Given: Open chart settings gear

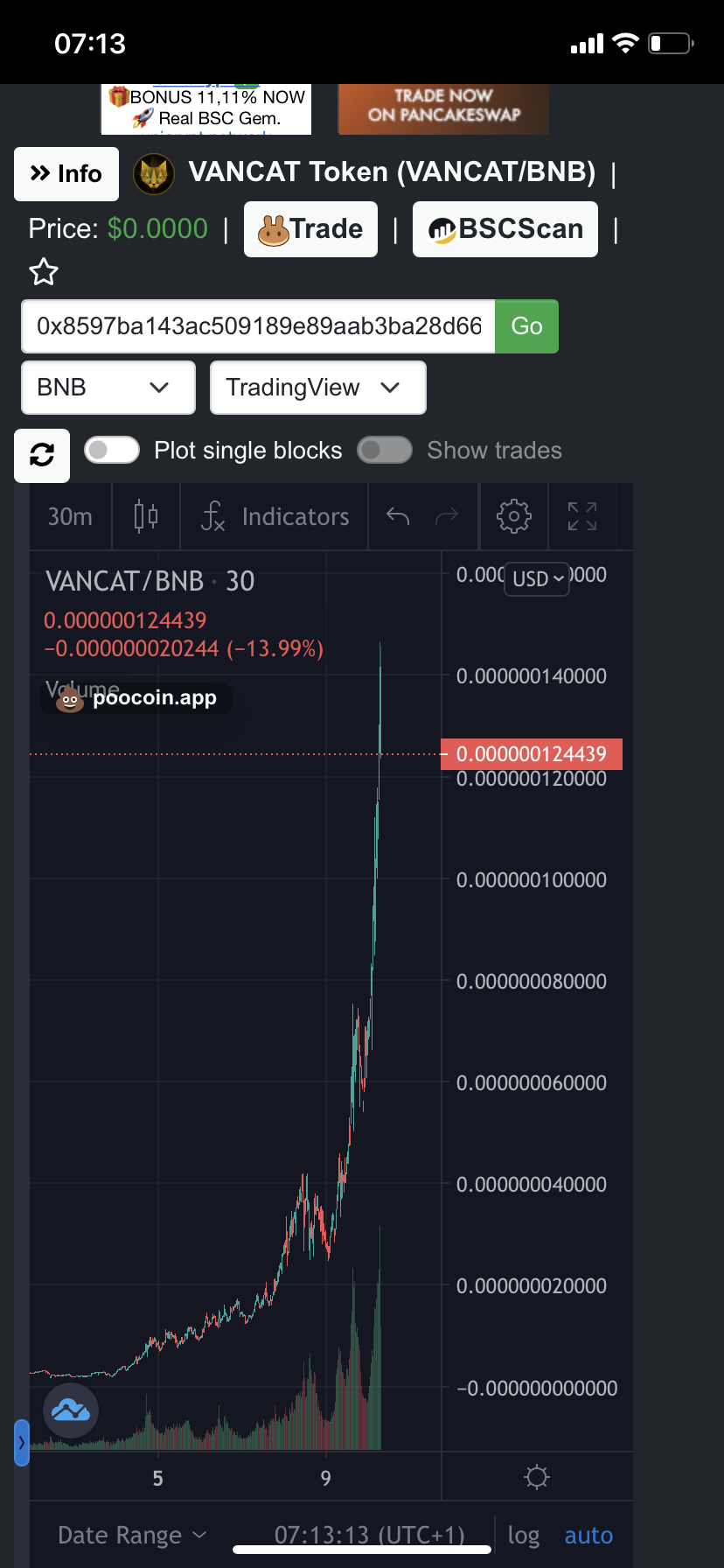Looking at the screenshot, I should 513,517.
